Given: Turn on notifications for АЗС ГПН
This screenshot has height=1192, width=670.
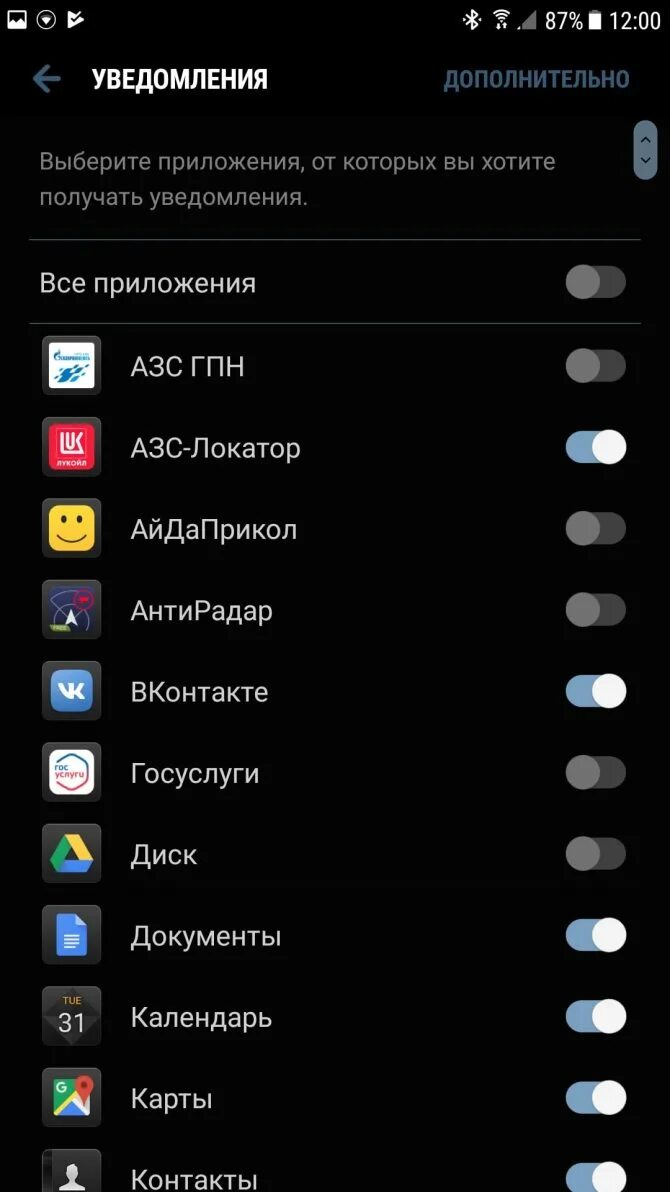Looking at the screenshot, I should point(595,366).
